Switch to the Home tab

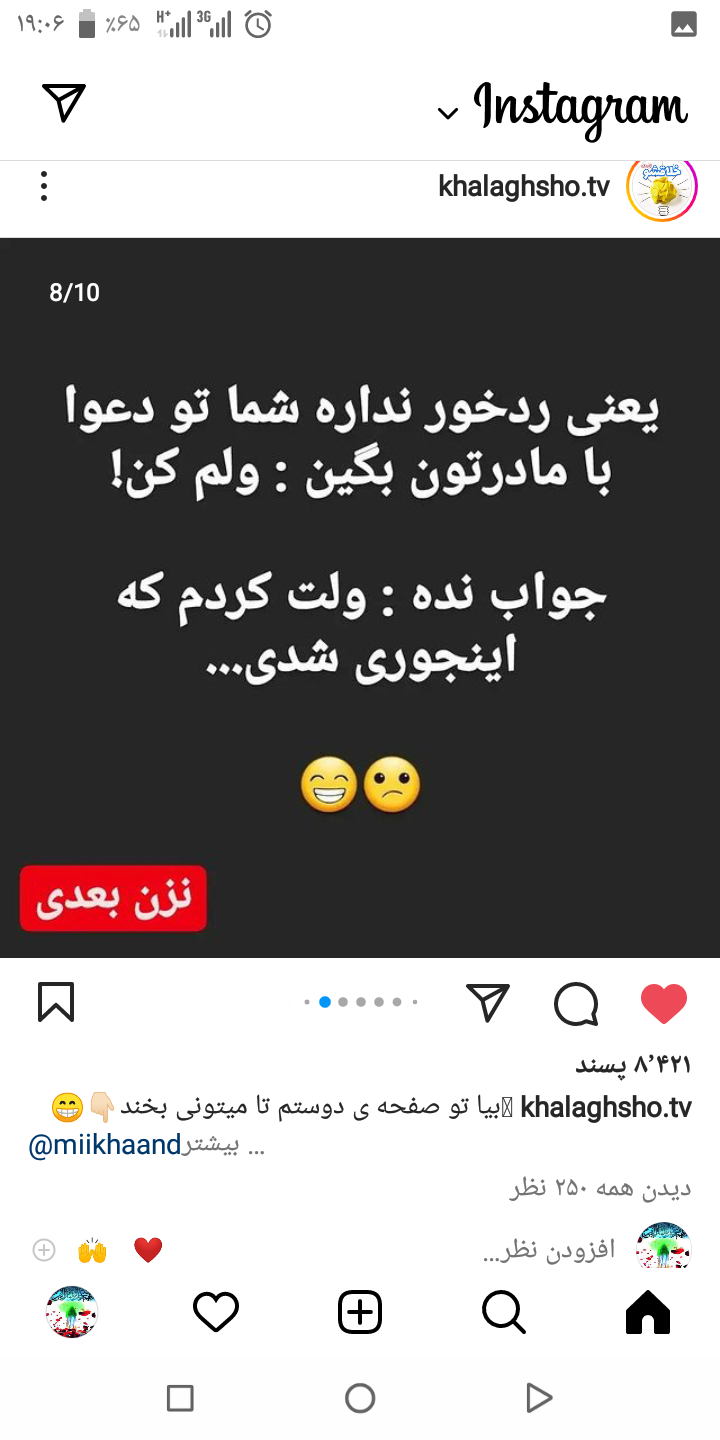[x=647, y=1312]
